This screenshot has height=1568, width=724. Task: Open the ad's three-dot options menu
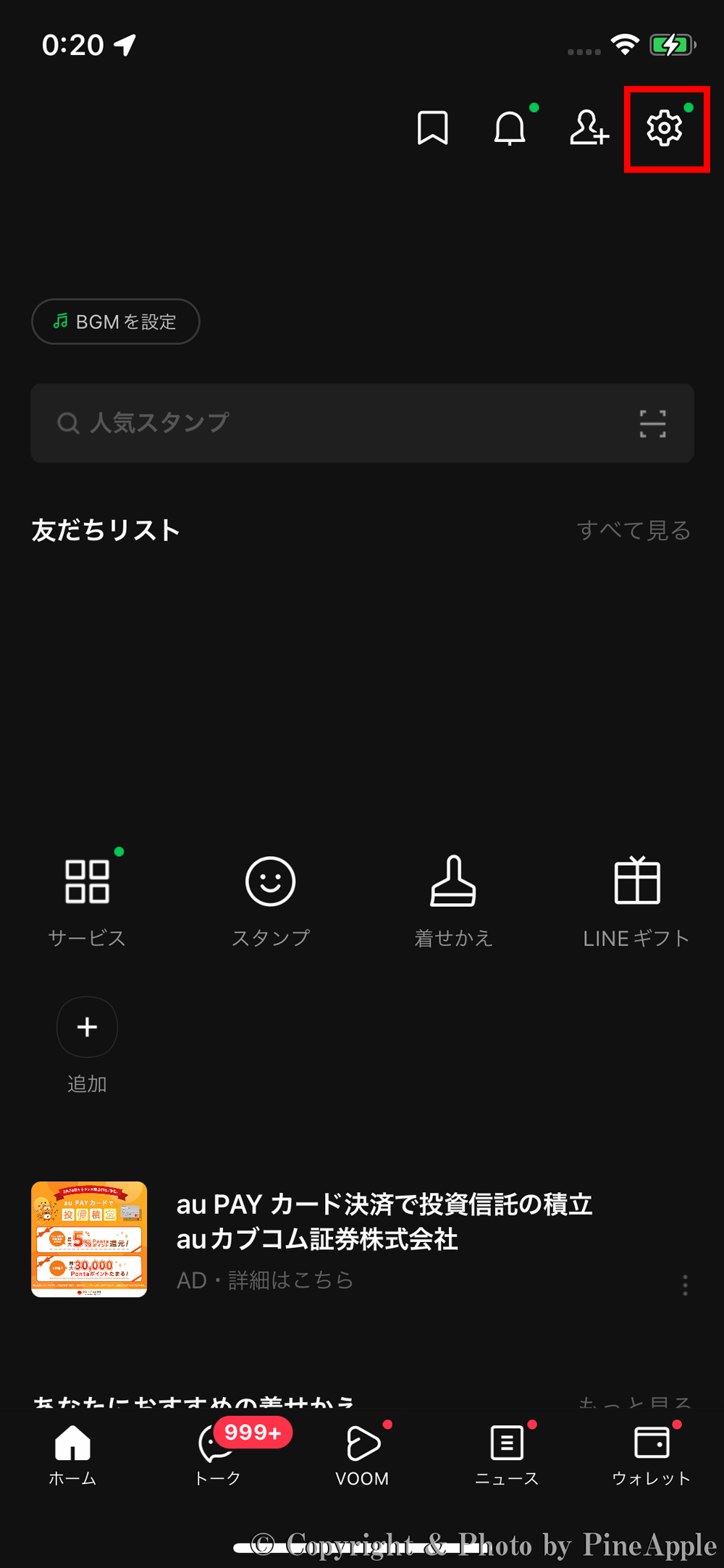(x=685, y=1285)
